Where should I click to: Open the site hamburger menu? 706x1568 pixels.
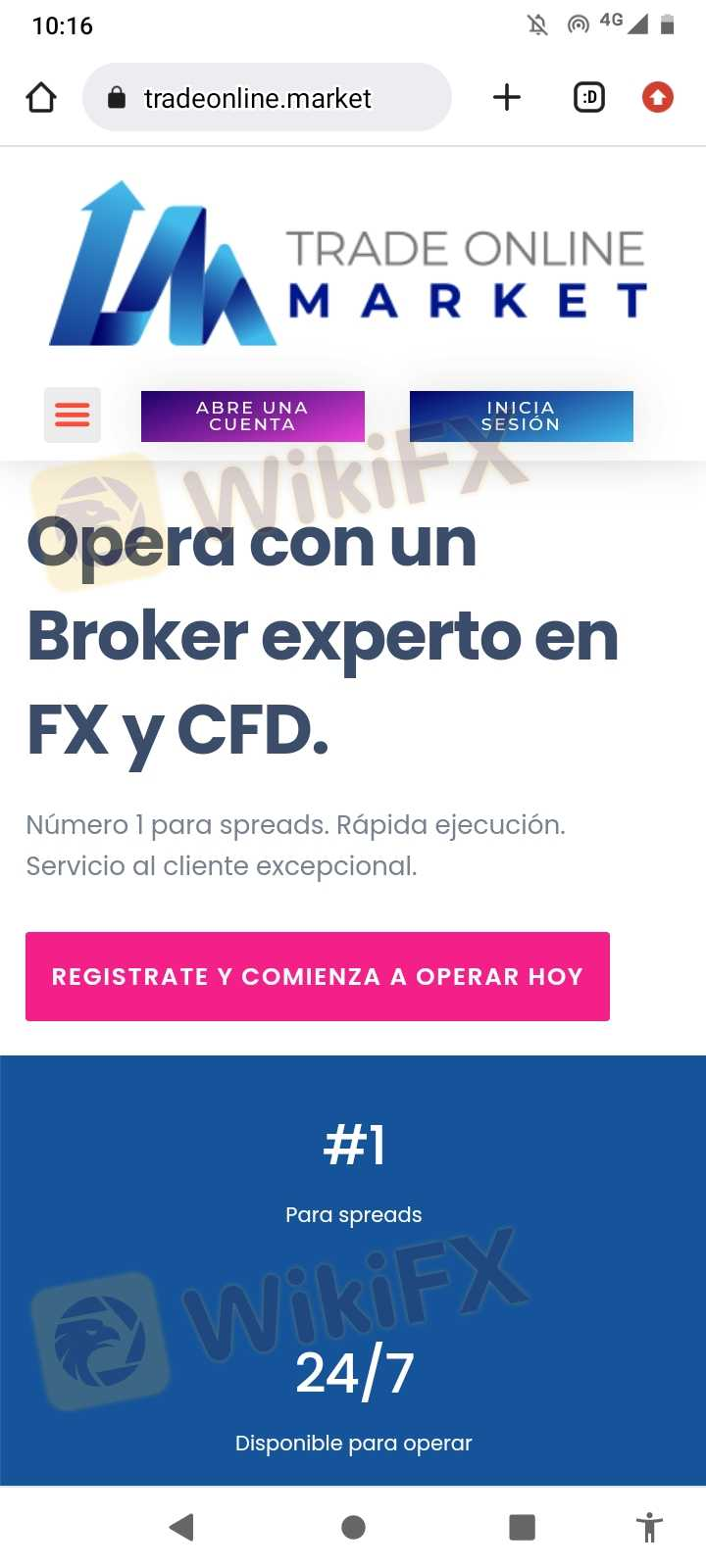(73, 416)
